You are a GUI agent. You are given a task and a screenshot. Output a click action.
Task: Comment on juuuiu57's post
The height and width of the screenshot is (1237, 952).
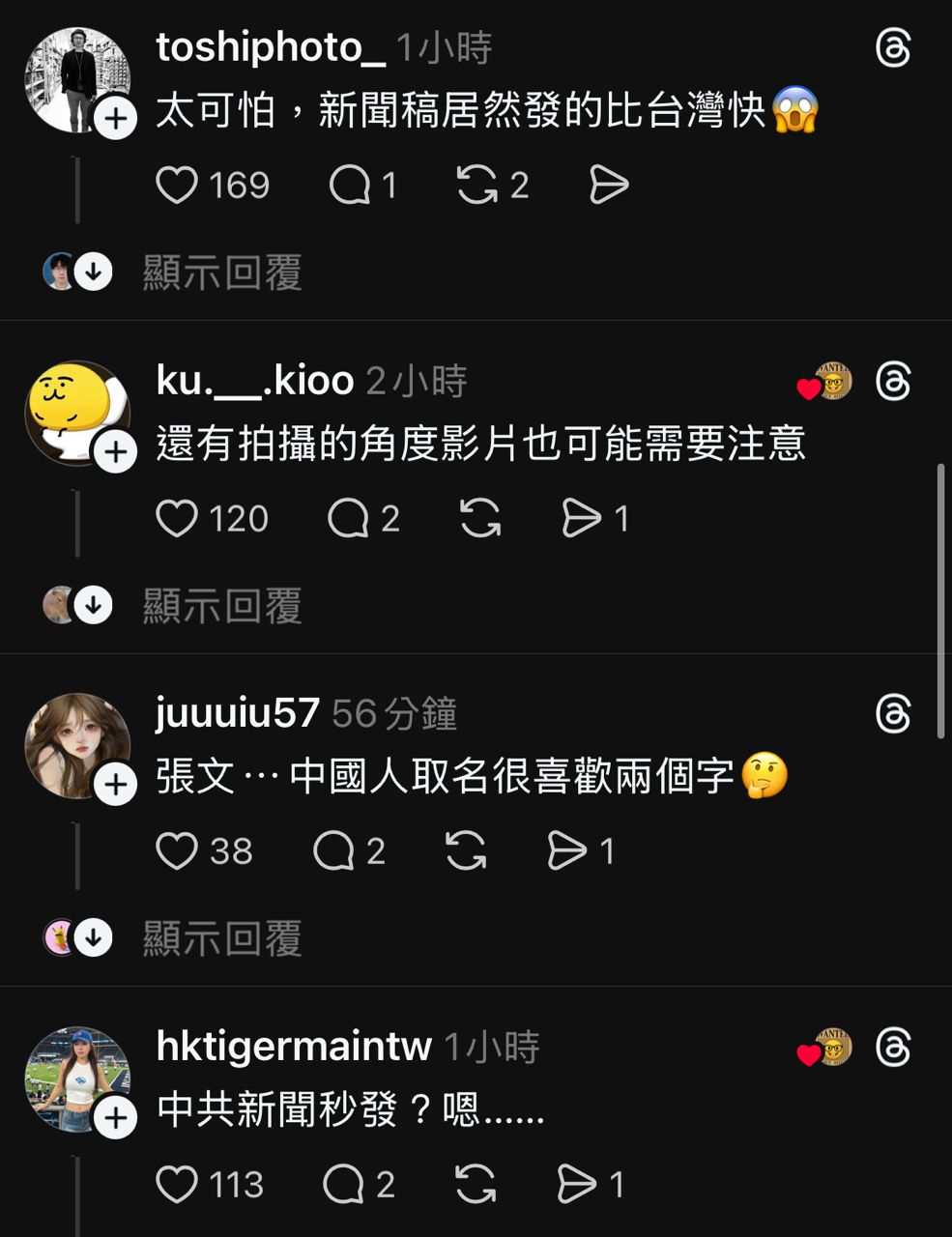pyautogui.click(x=333, y=851)
